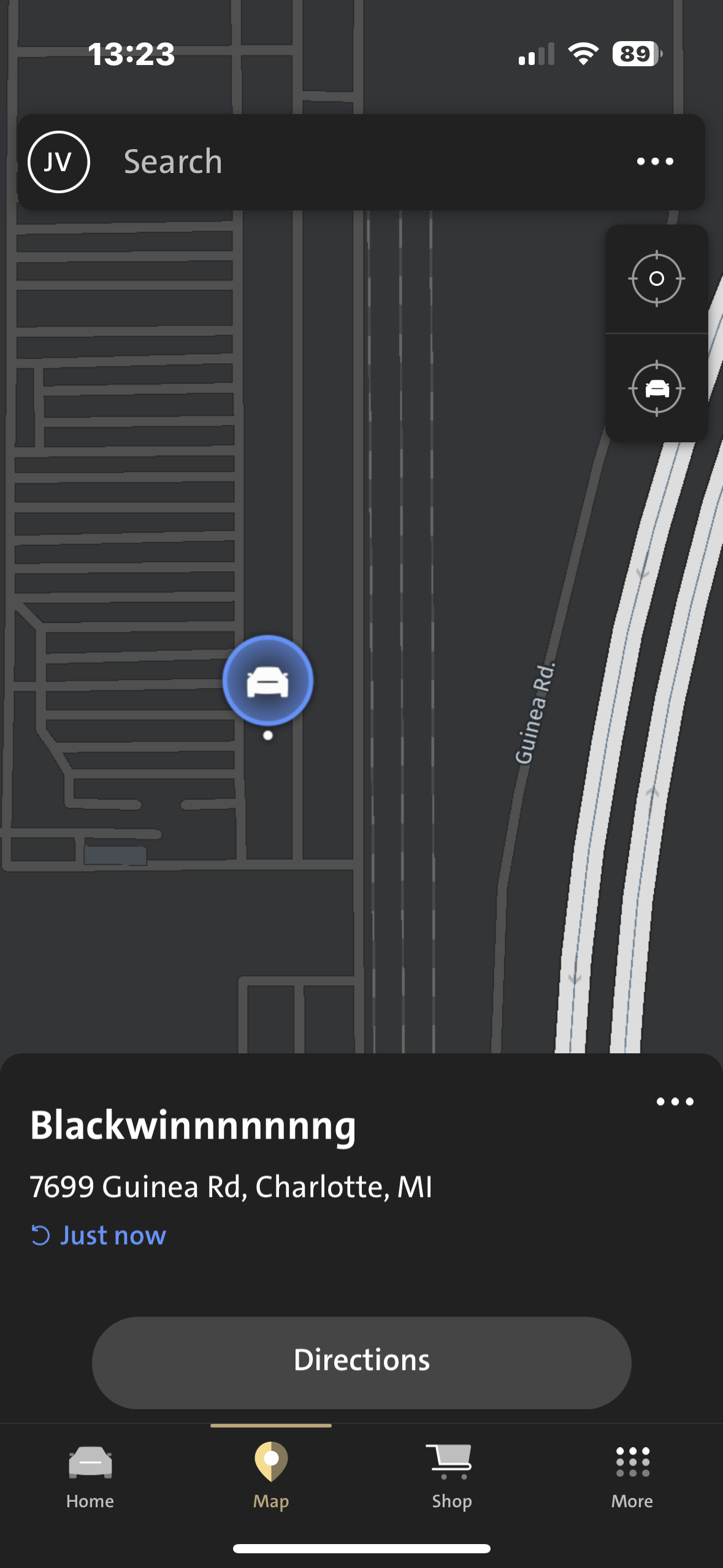Open the Blackwinnnnnnng card options menu
723x1568 pixels.
point(675,1102)
